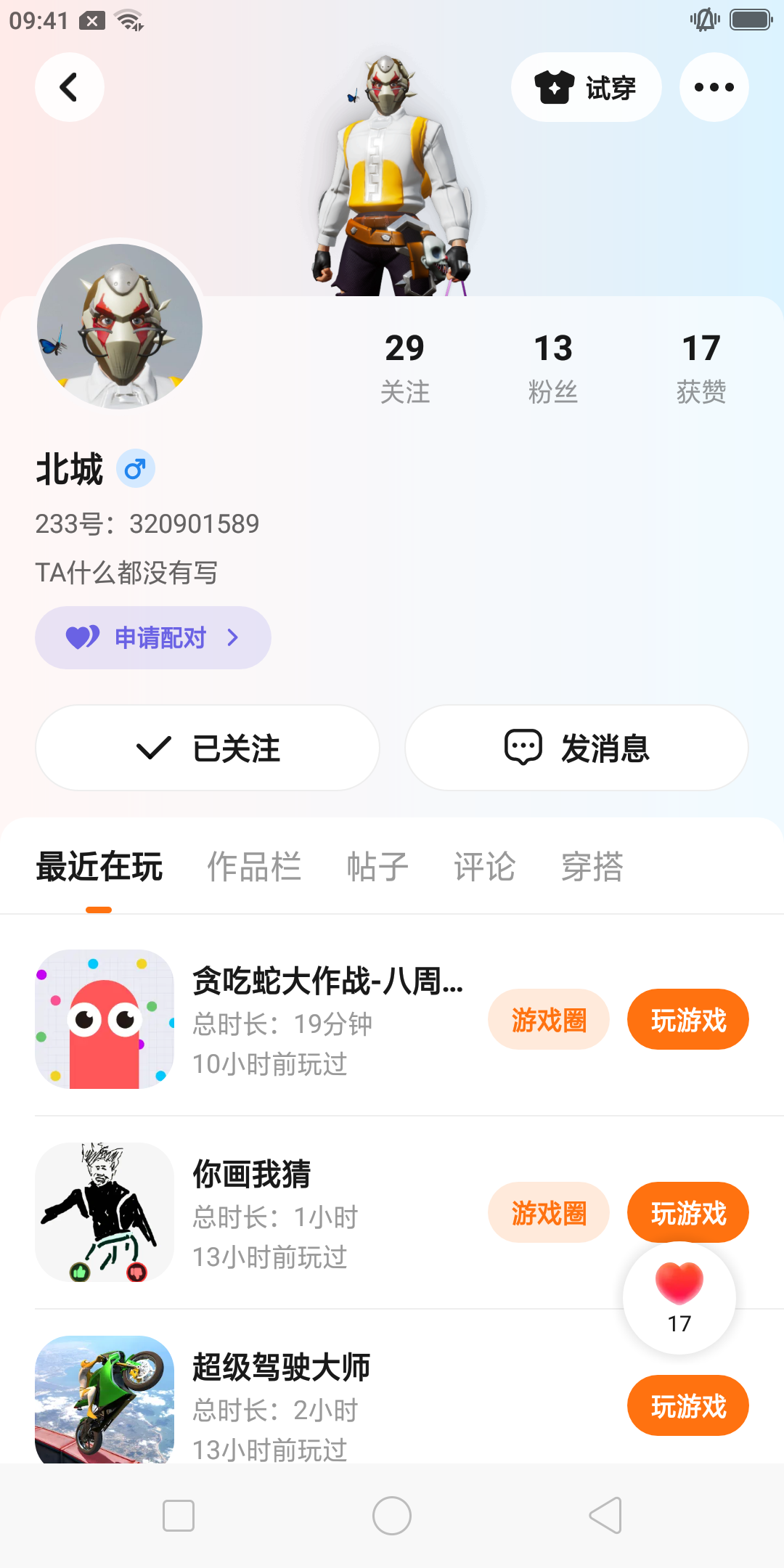The height and width of the screenshot is (1568, 784).
Task: Like the profile with the heart button
Action: (x=679, y=1297)
